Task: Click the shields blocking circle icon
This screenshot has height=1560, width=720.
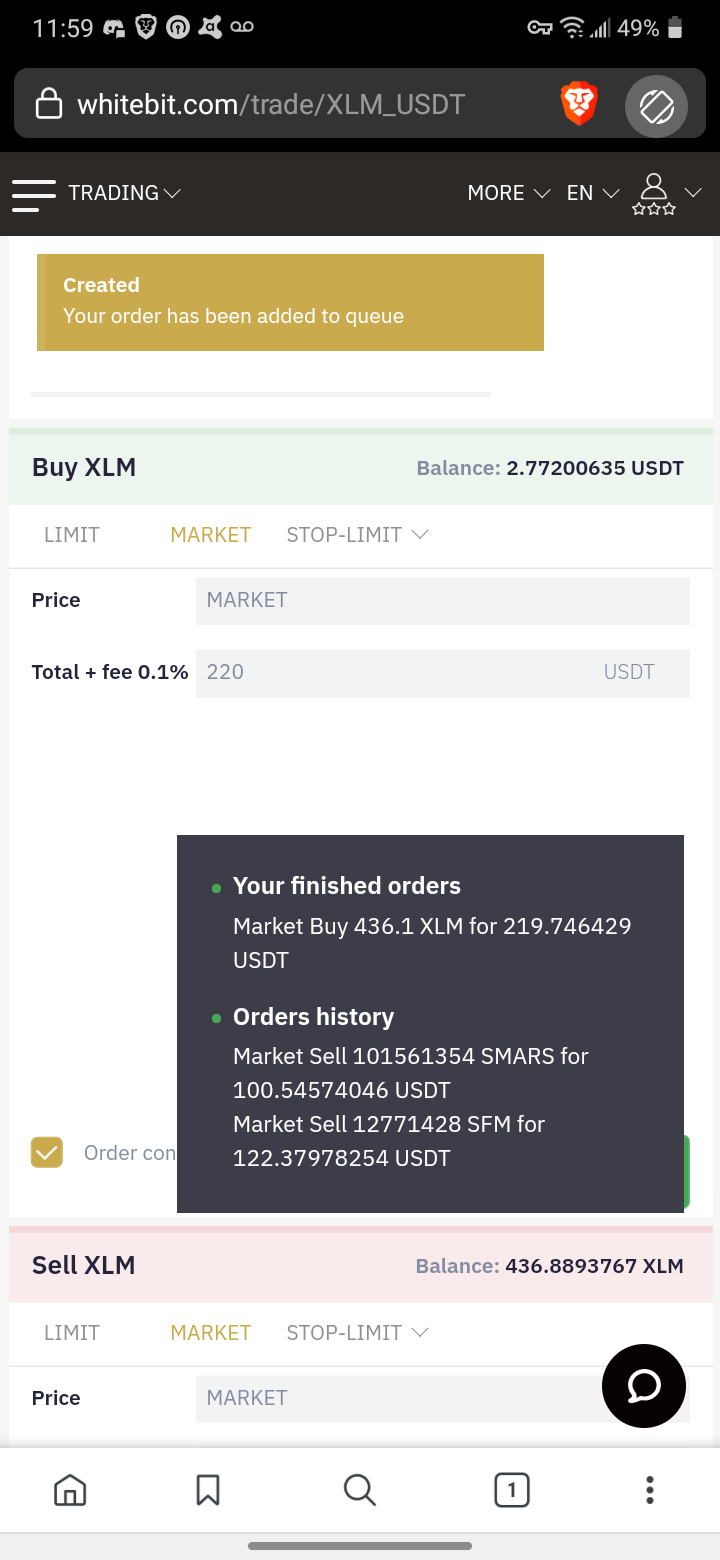Action: pos(656,105)
